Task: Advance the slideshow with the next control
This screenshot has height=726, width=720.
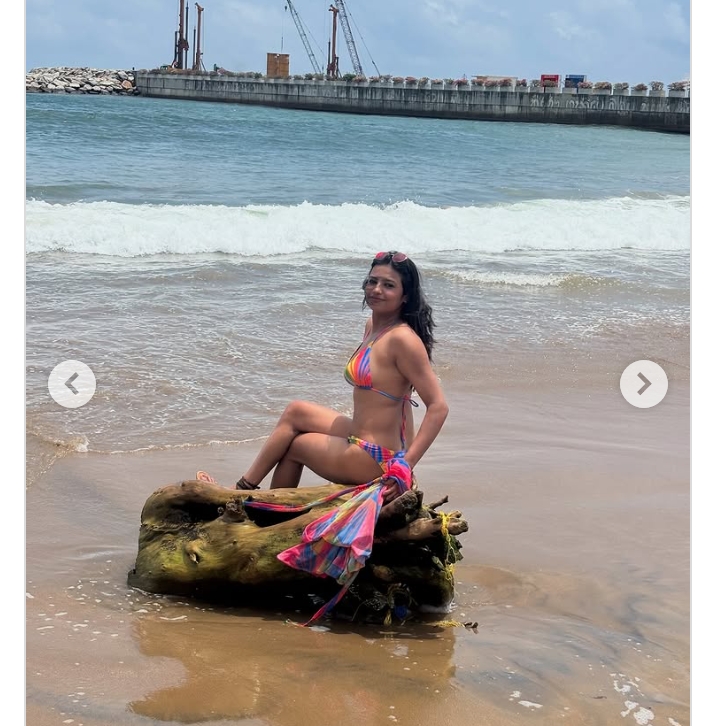Action: [x=644, y=383]
